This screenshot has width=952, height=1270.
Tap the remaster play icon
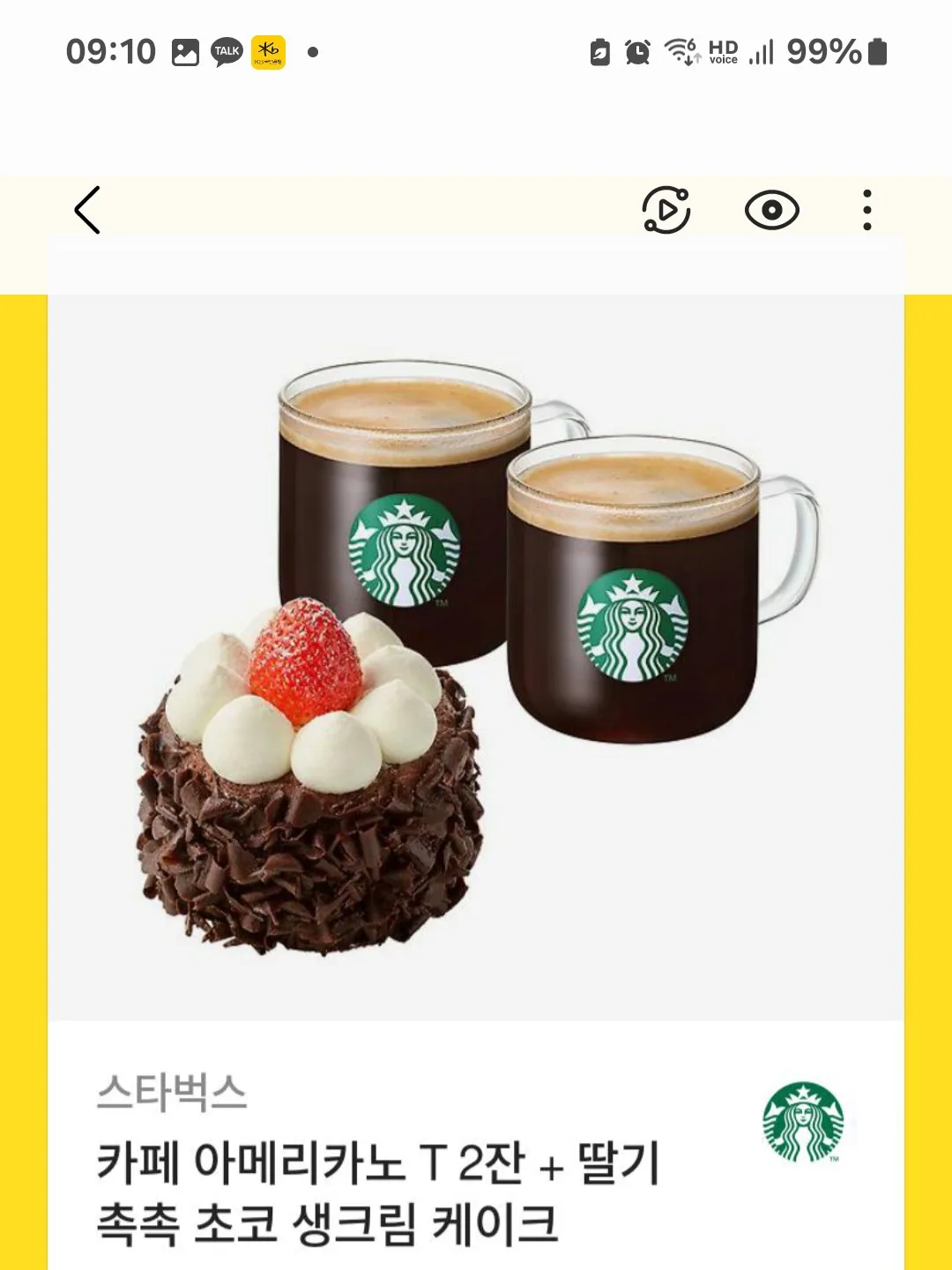[x=666, y=210]
